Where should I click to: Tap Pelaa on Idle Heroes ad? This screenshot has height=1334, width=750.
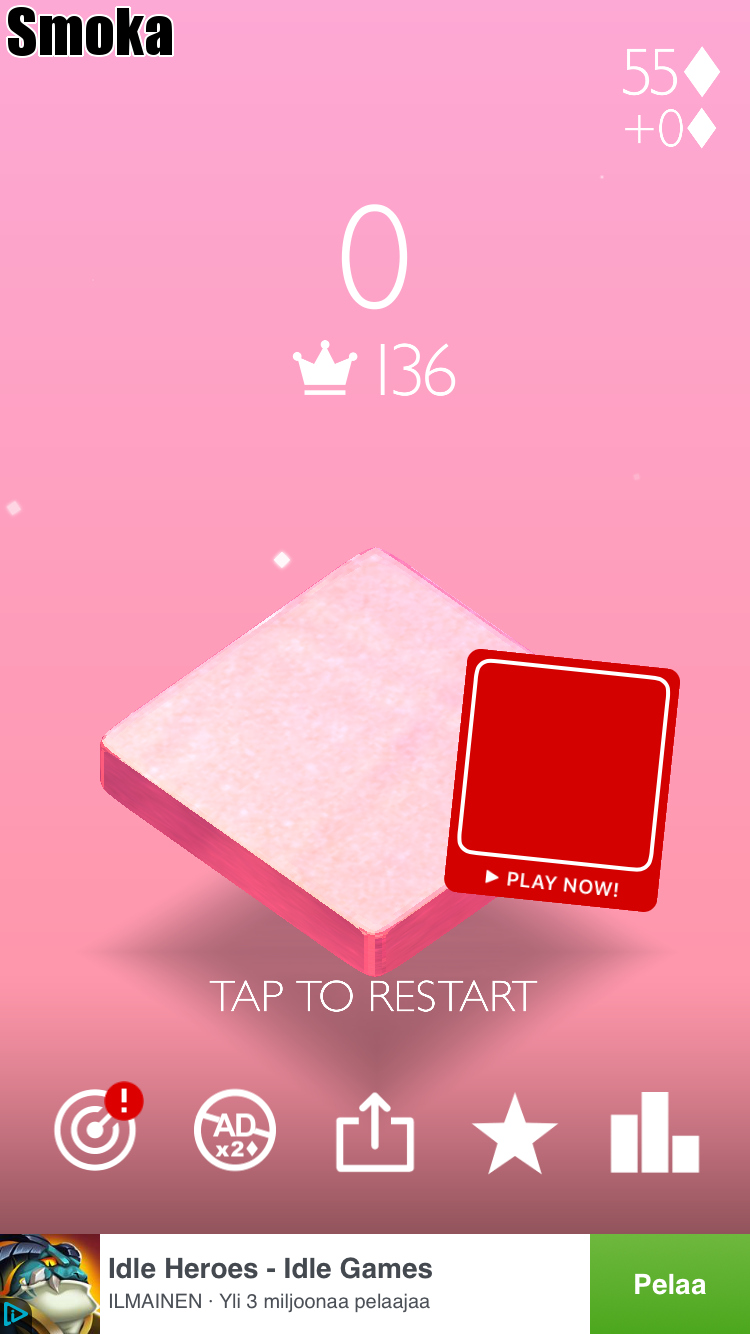point(669,1284)
